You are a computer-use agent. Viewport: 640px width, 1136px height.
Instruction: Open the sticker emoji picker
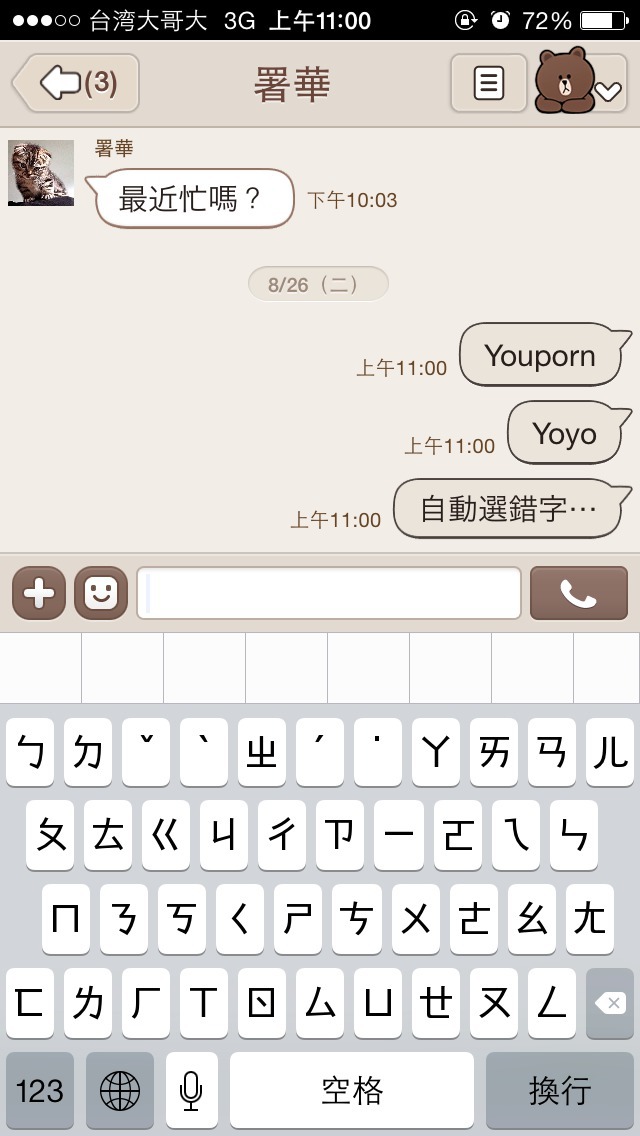[x=101, y=593]
